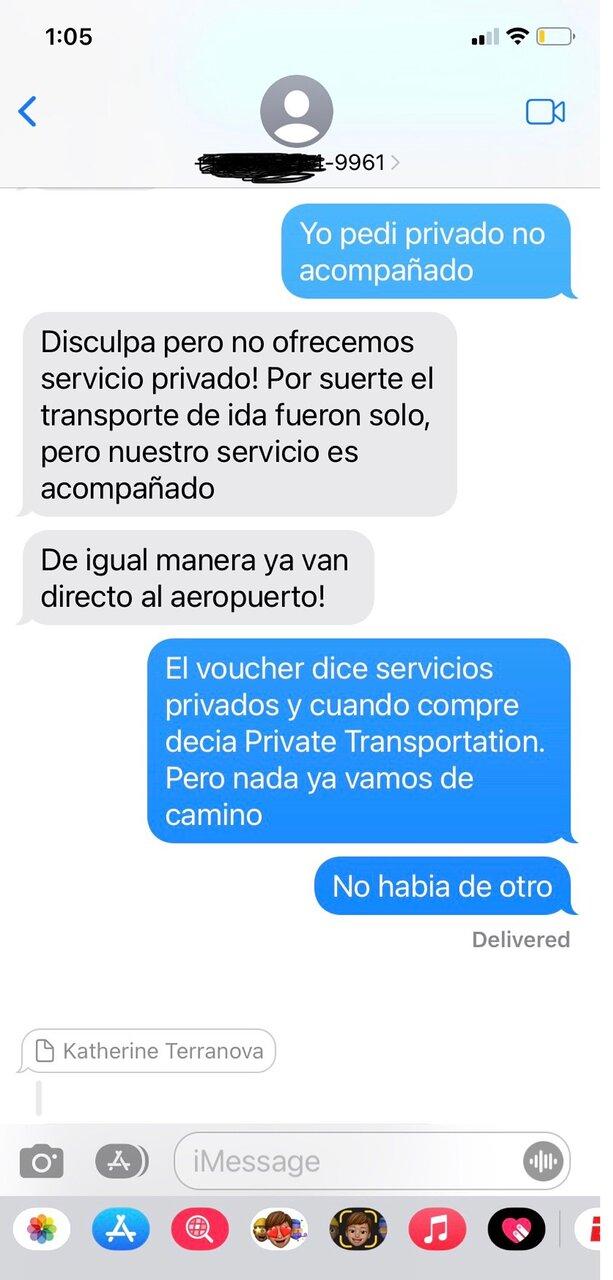Open the Memoji stickers in app strip
613x1280 pixels.
(x=279, y=1229)
